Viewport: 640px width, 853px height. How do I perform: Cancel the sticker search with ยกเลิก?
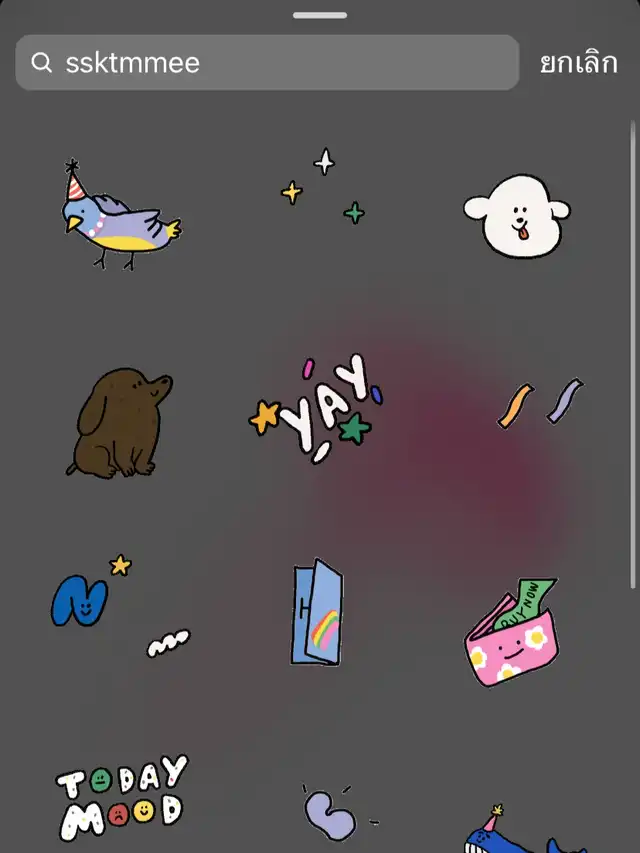tap(579, 63)
